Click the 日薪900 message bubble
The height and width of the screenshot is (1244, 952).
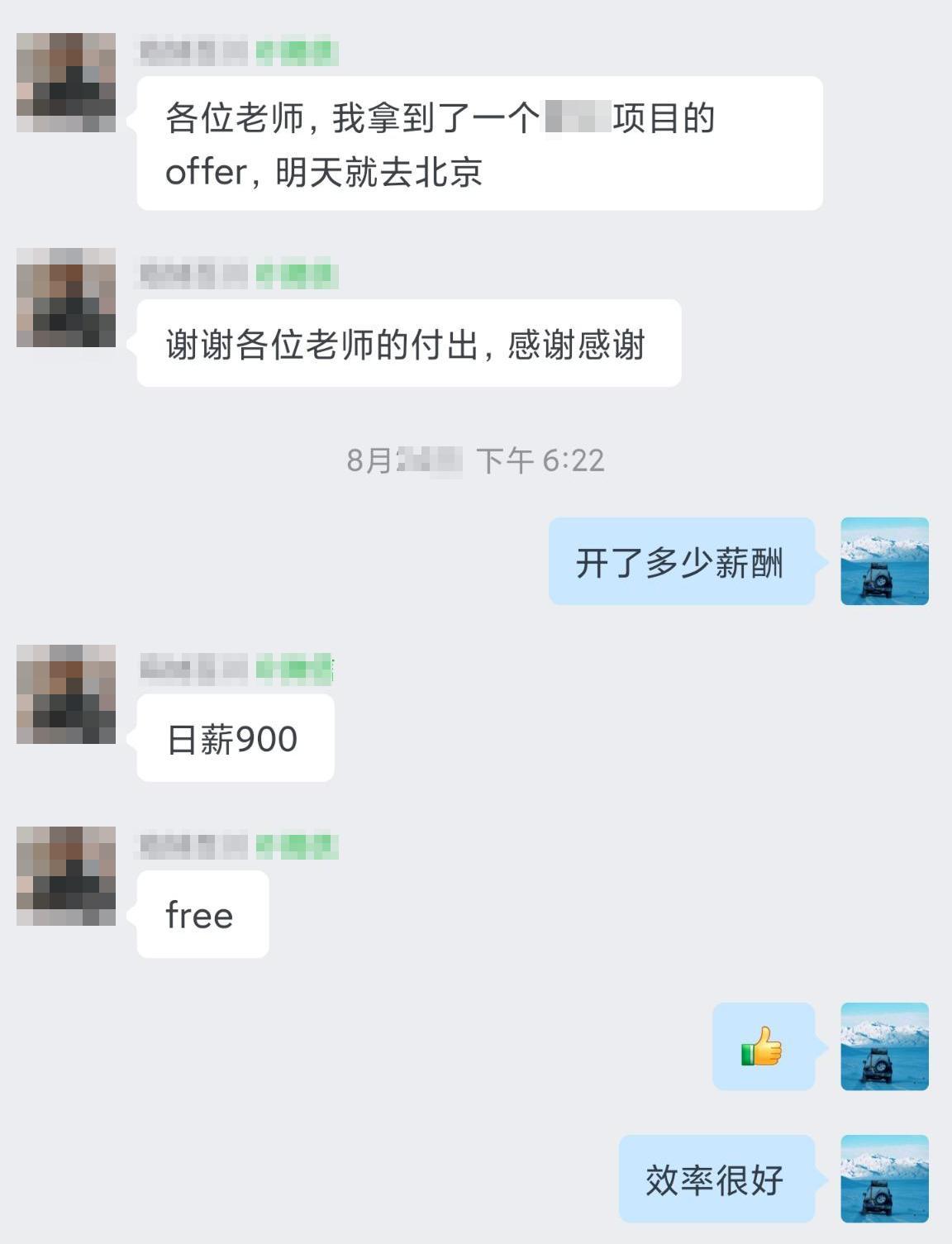(234, 736)
